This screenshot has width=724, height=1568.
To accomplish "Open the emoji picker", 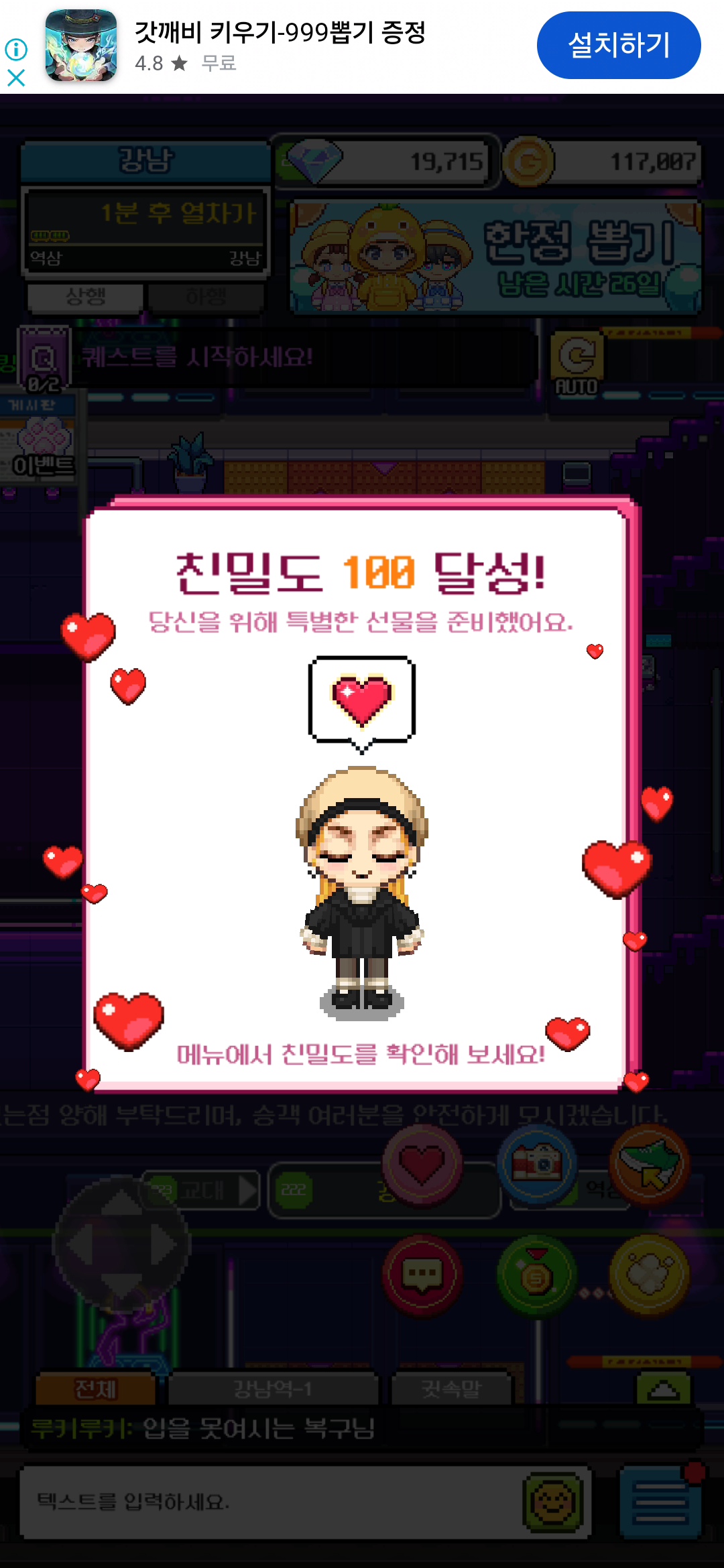I will click(552, 1502).
